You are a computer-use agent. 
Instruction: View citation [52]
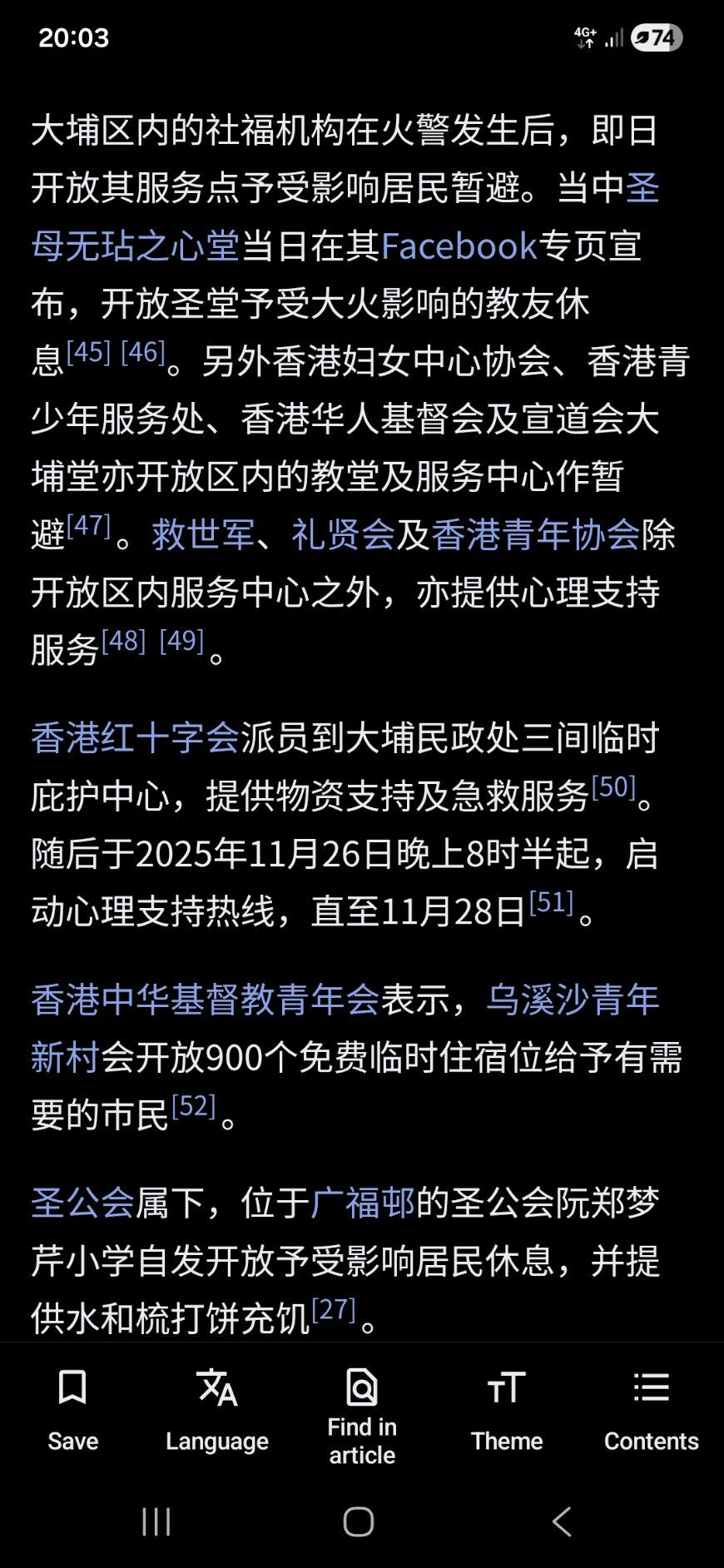coord(193,1106)
